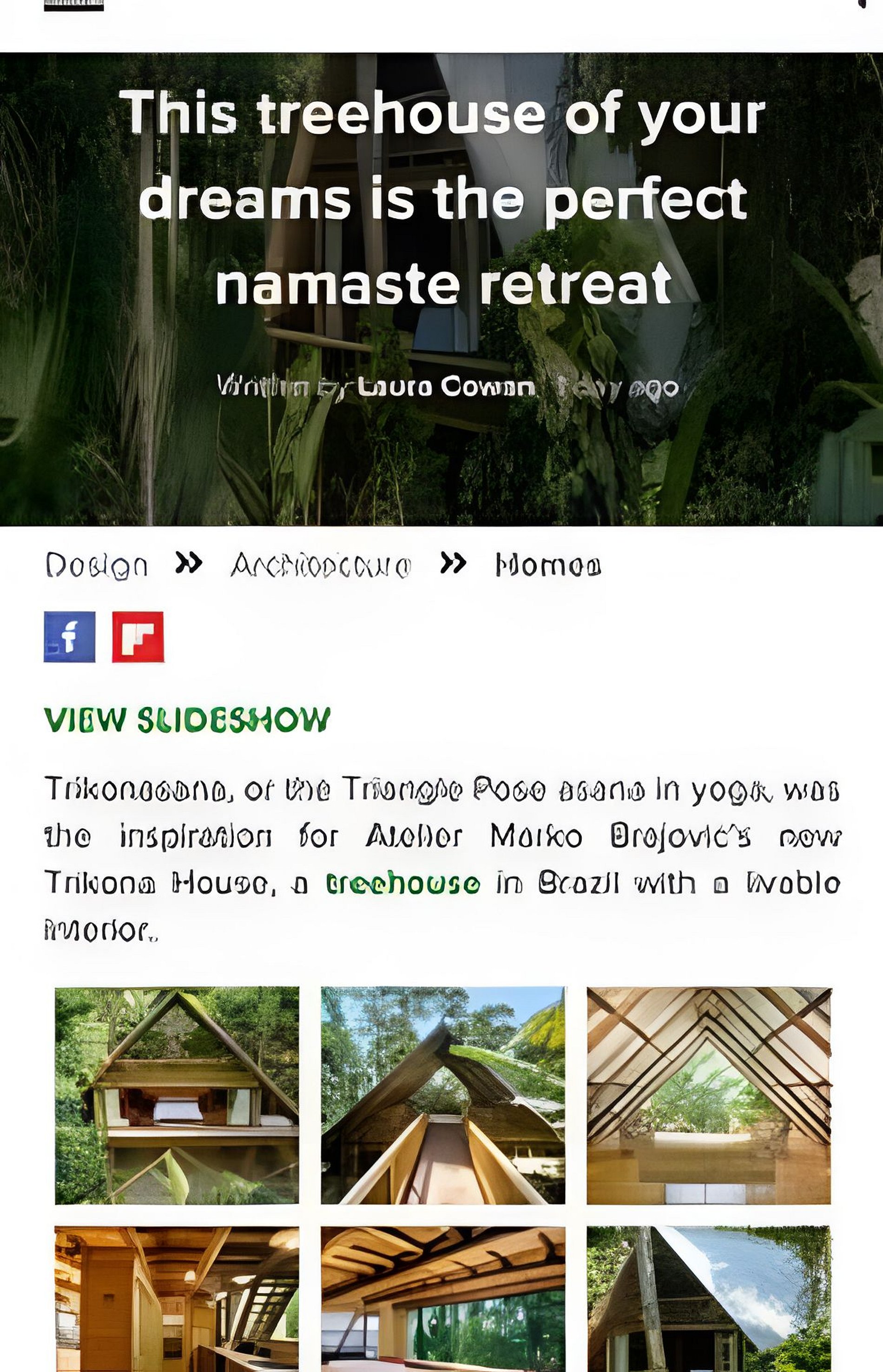This screenshot has width=883, height=1372.
Task: Open photo of mirrored triangular facade
Action: coord(709,1299)
